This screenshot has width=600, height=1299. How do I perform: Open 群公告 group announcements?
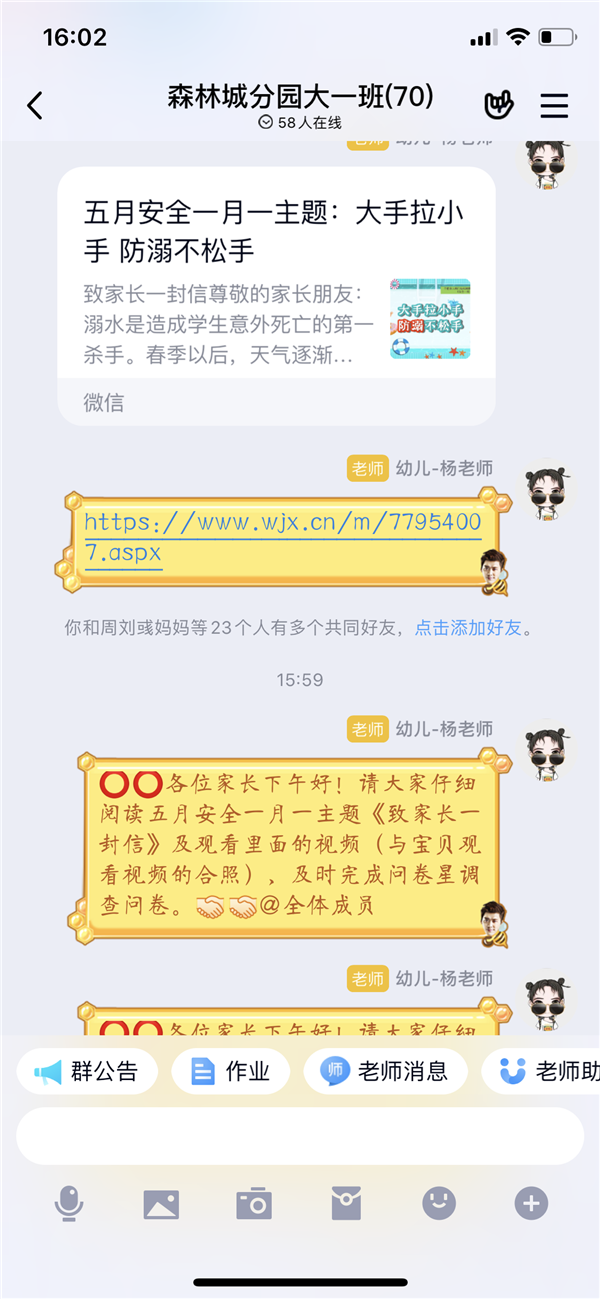pos(87,1072)
